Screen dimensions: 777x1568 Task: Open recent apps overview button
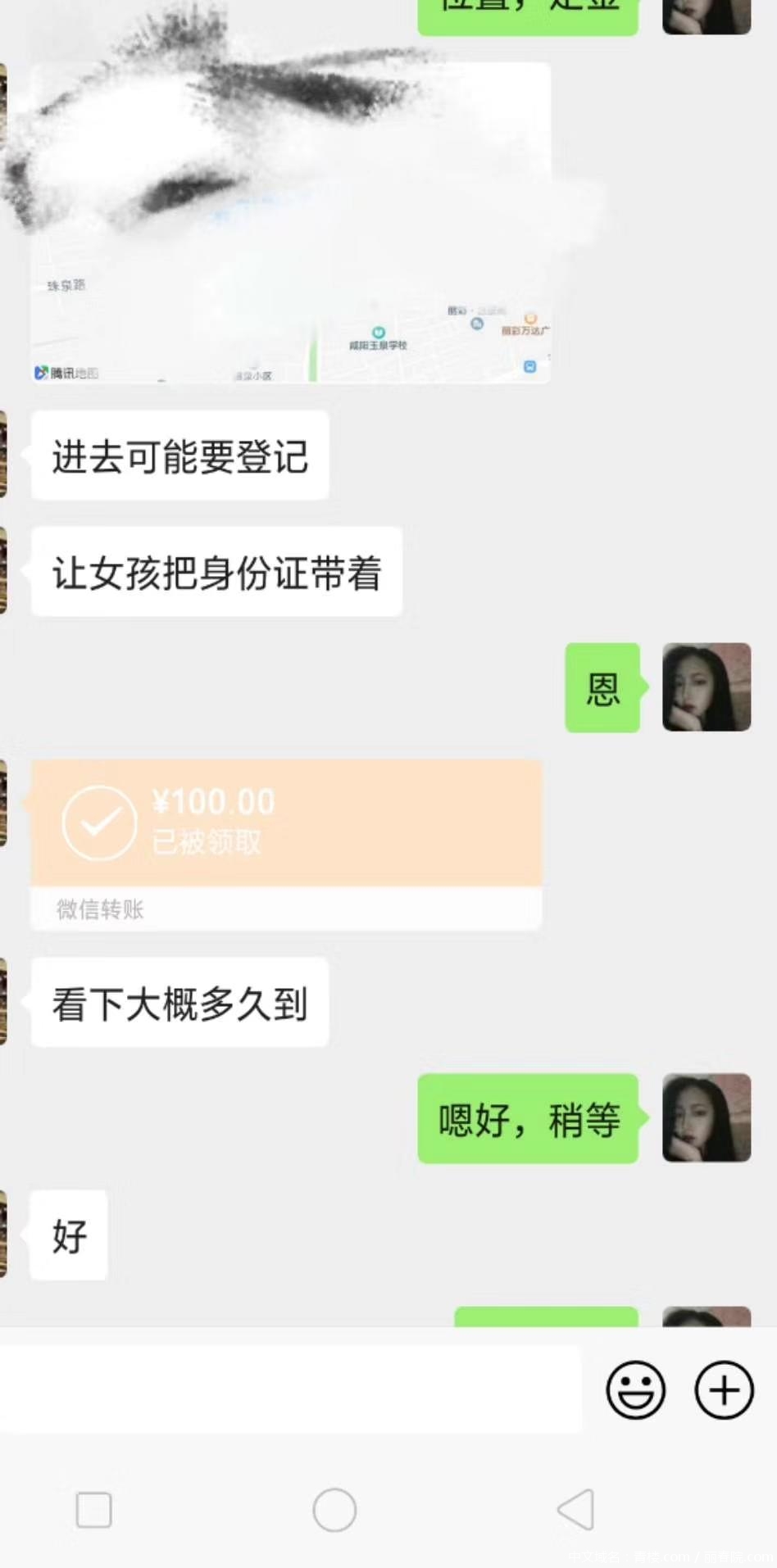(x=93, y=1510)
